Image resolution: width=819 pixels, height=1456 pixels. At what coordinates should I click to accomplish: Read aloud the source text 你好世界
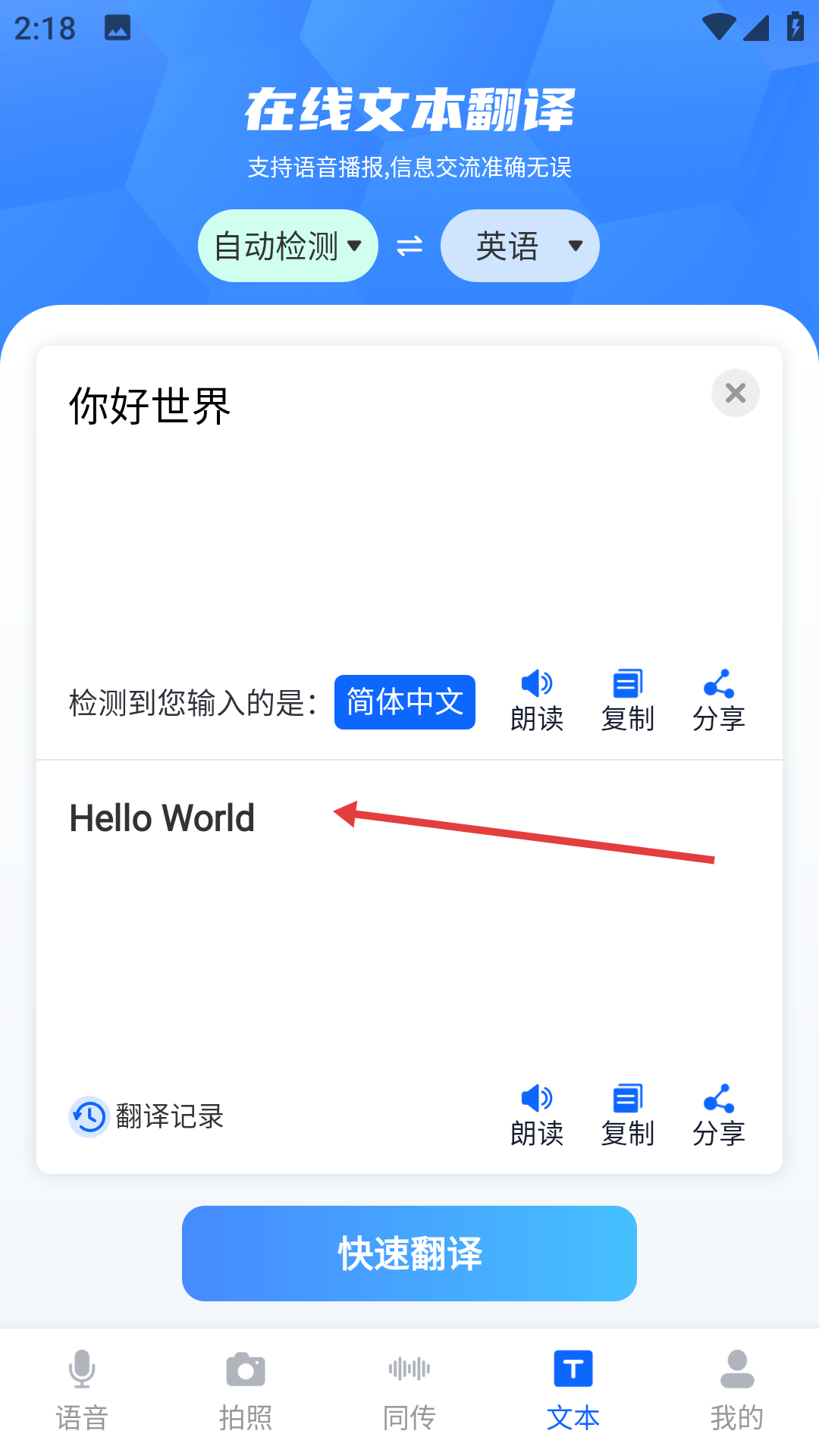537,701
